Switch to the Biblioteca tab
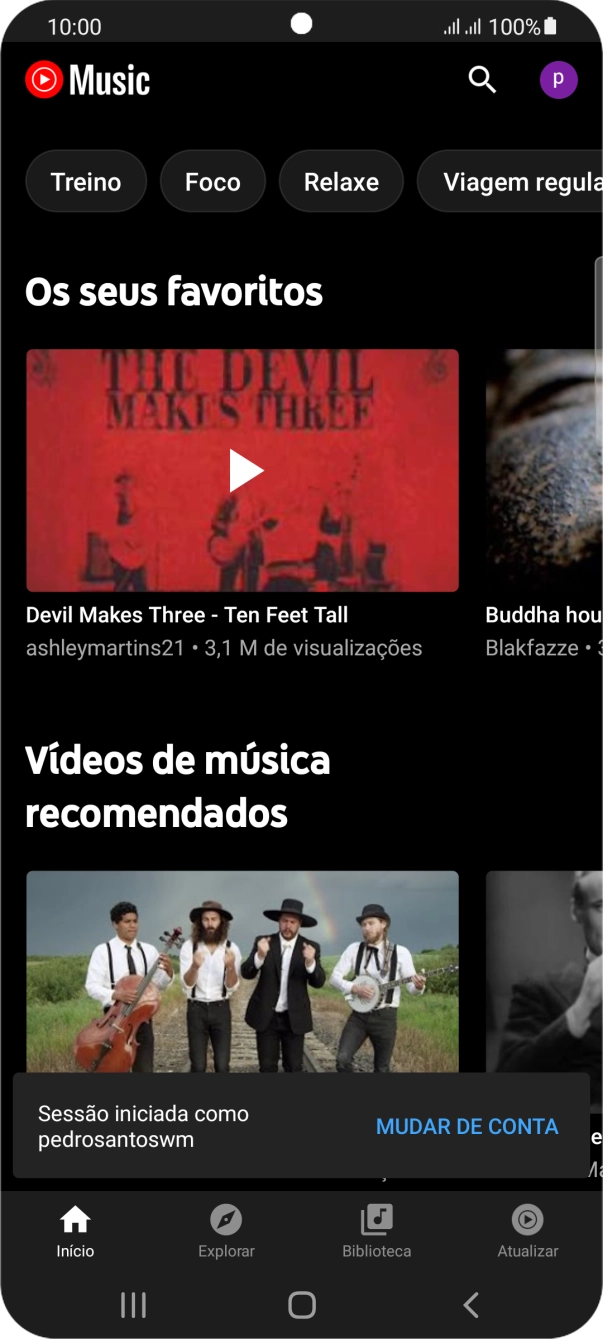This screenshot has height=1342, width=603. pyautogui.click(x=377, y=1231)
